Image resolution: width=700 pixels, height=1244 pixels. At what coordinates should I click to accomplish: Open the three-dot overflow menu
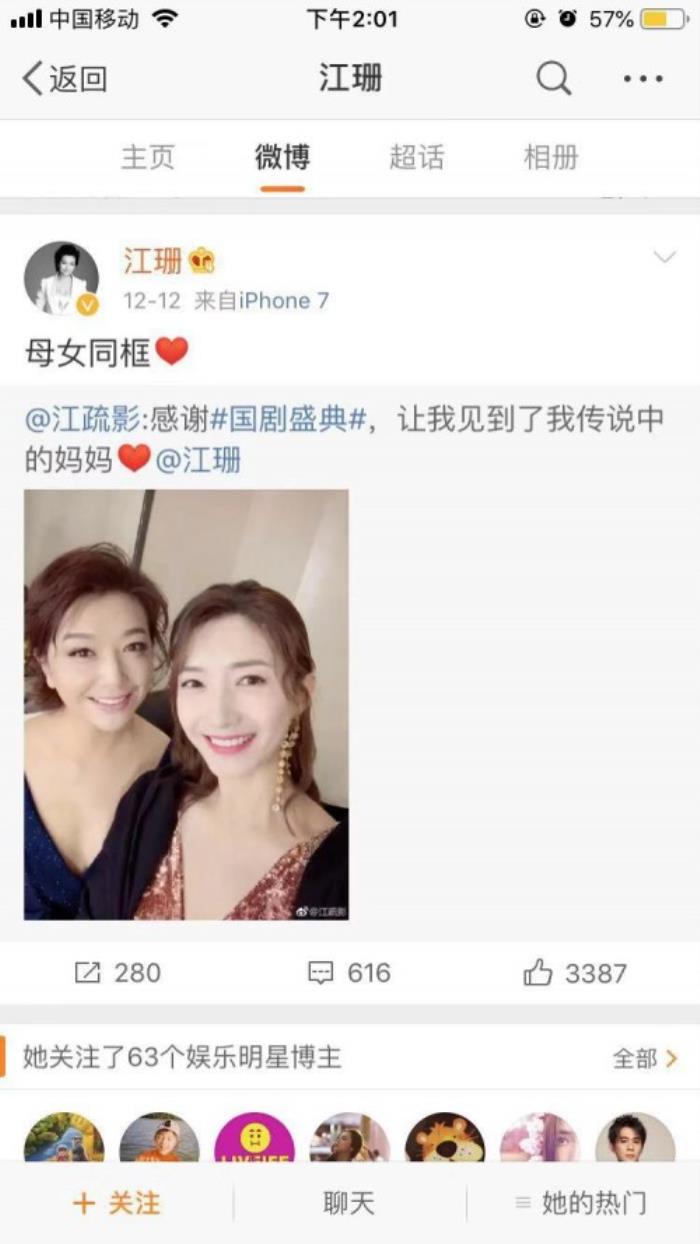(x=642, y=78)
